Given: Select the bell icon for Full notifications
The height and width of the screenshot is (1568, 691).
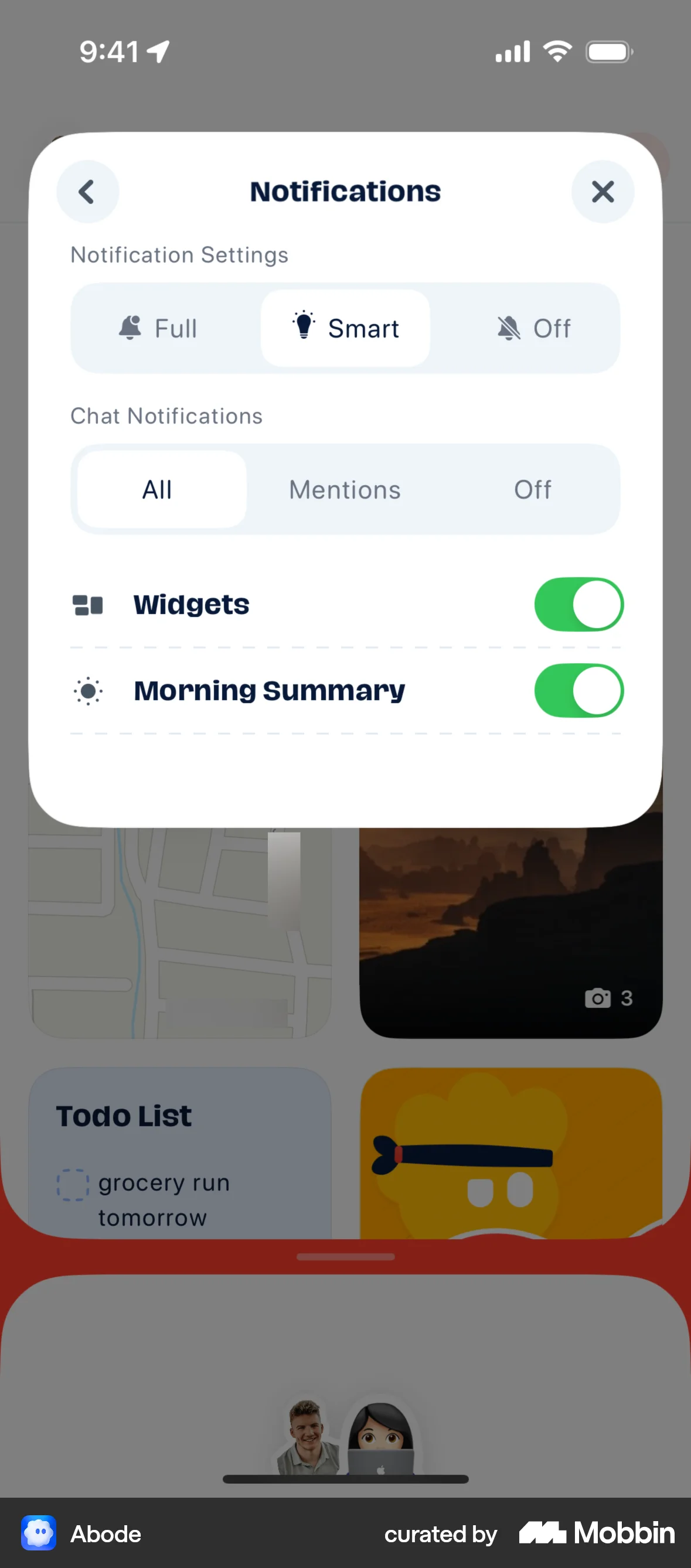Looking at the screenshot, I should (x=131, y=327).
